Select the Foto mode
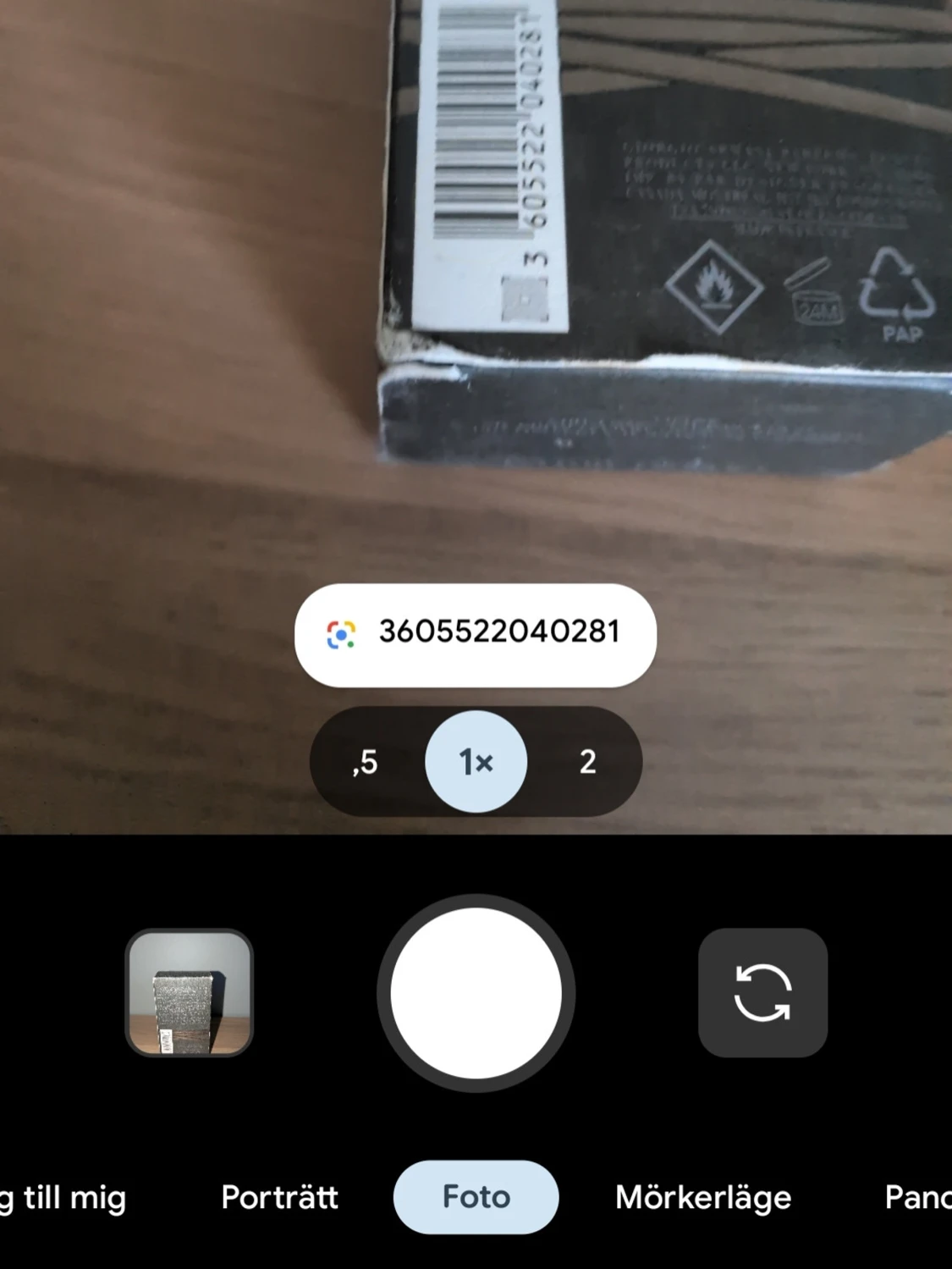 click(476, 1197)
